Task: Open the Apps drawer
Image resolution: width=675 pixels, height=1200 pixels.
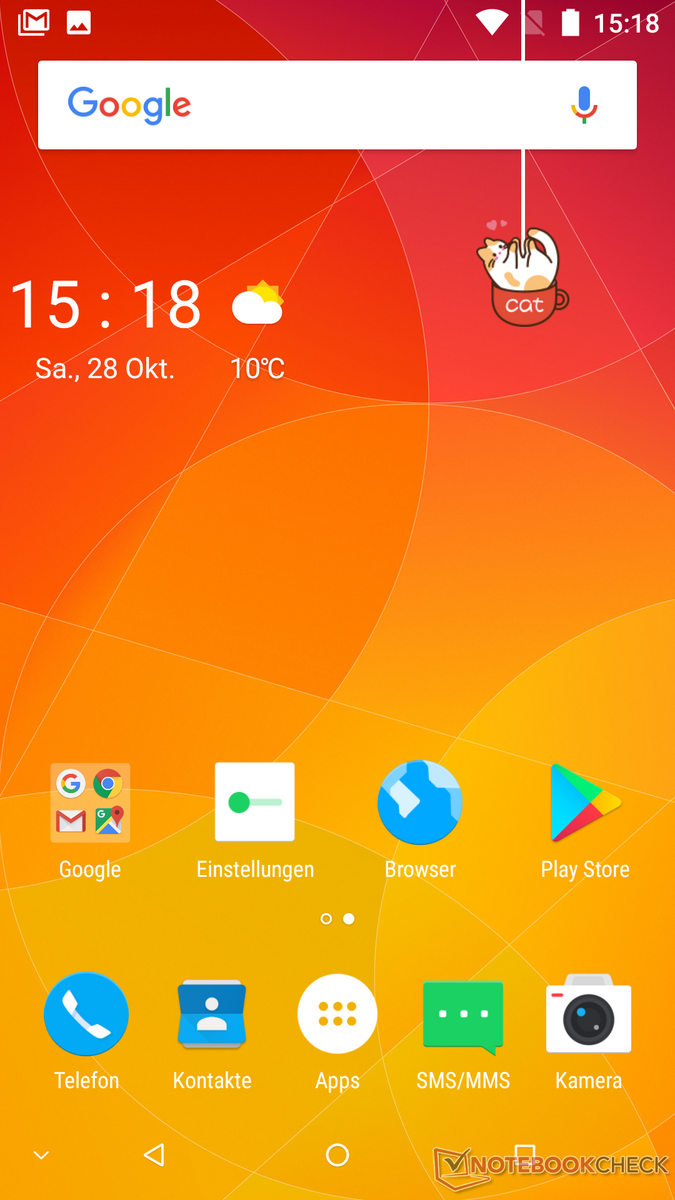Action: point(337,1015)
